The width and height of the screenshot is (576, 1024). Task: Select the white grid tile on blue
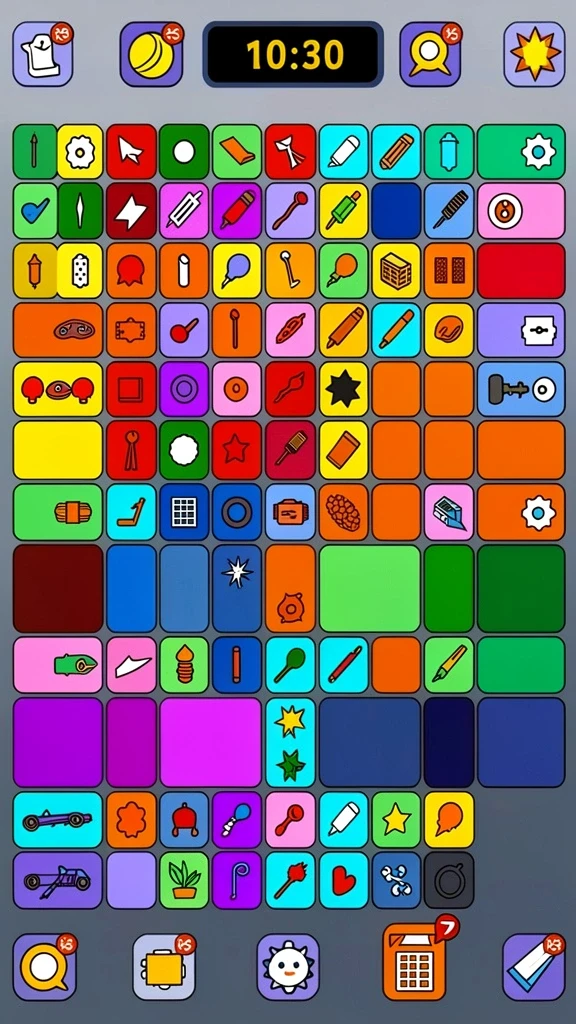pos(184,512)
